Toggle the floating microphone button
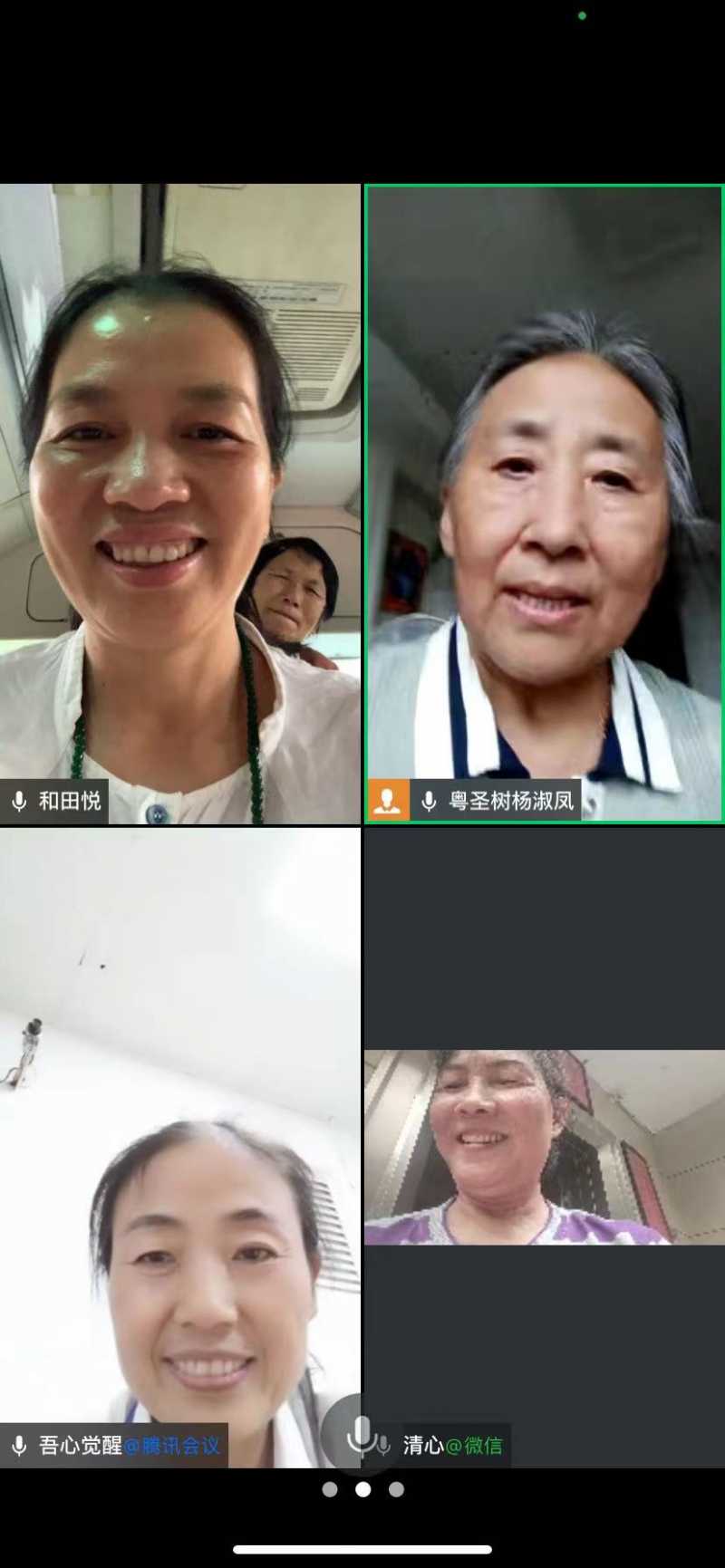The height and width of the screenshot is (1568, 725). pos(361,1434)
